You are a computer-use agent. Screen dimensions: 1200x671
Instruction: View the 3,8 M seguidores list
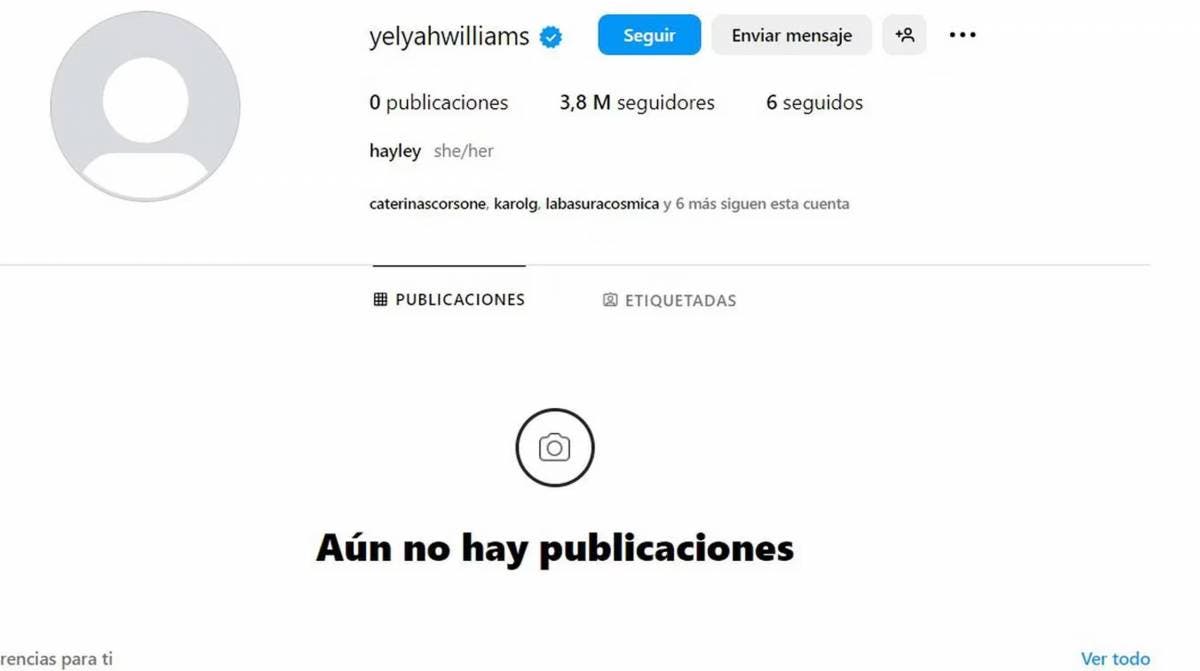click(637, 103)
